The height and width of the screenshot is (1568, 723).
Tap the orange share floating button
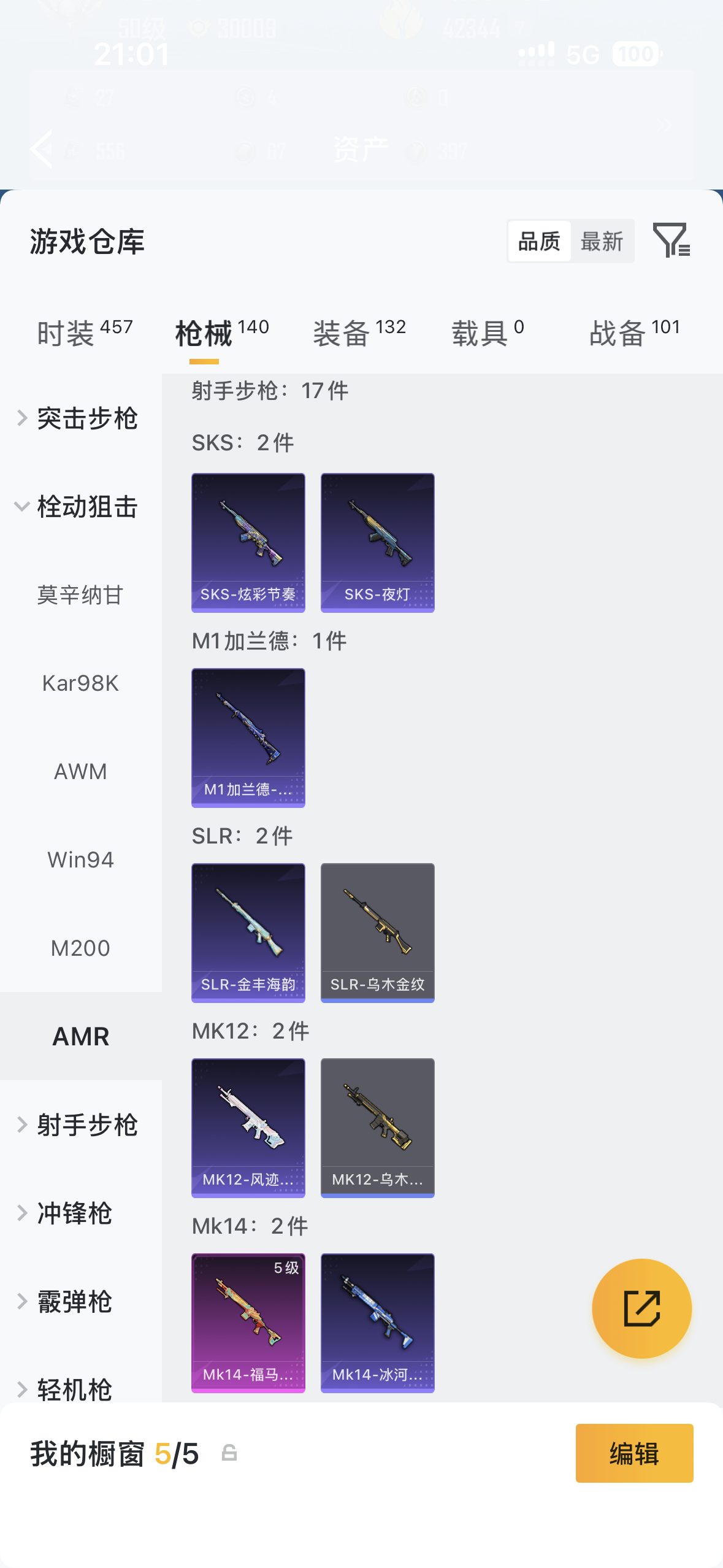641,1309
